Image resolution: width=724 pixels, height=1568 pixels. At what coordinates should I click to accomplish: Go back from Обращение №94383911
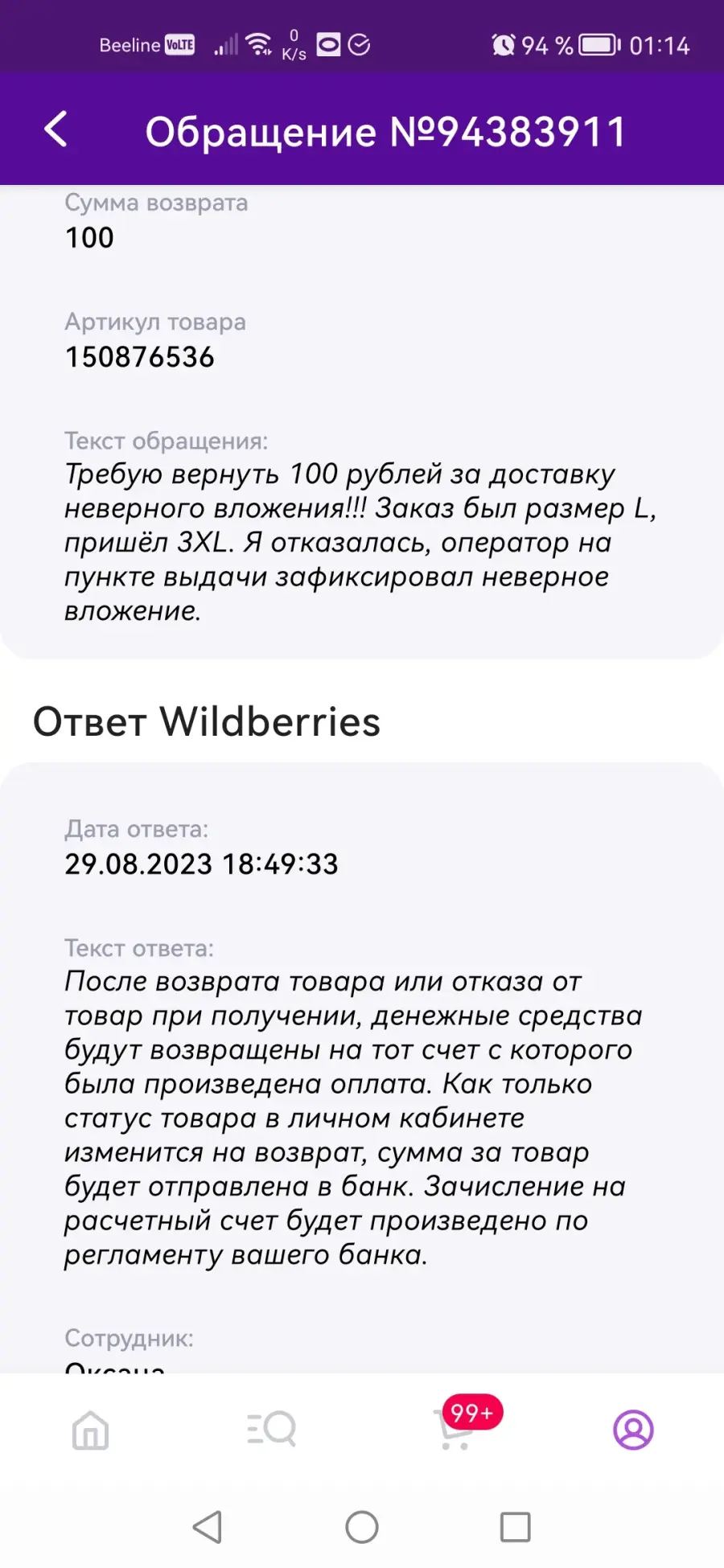56,129
